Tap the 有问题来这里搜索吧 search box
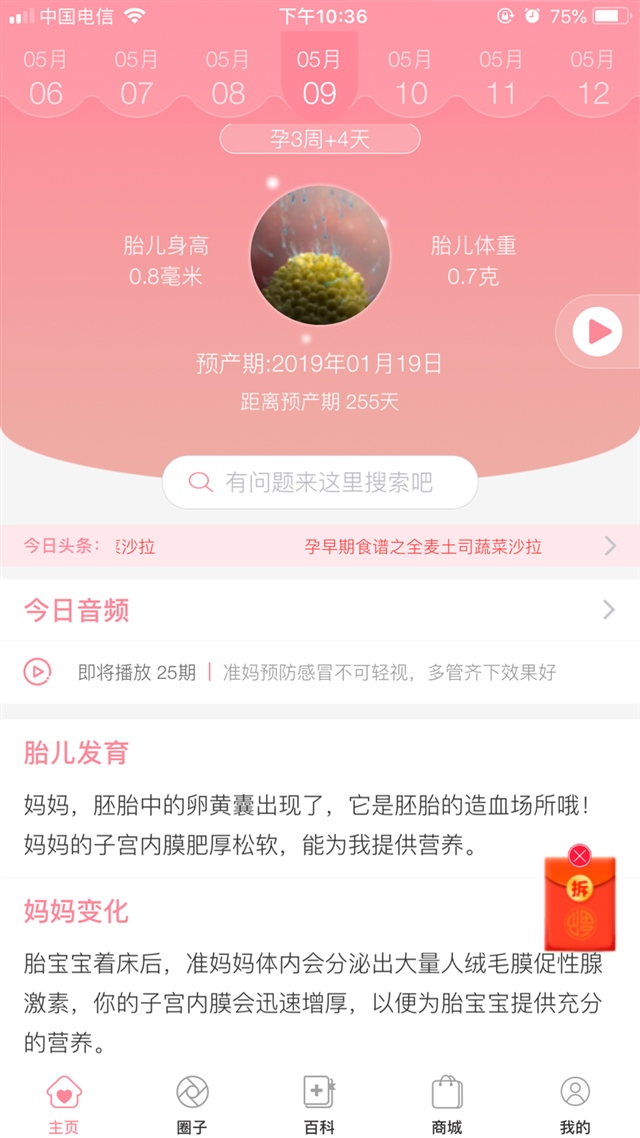Image resolution: width=640 pixels, height=1138 pixels. tap(320, 483)
